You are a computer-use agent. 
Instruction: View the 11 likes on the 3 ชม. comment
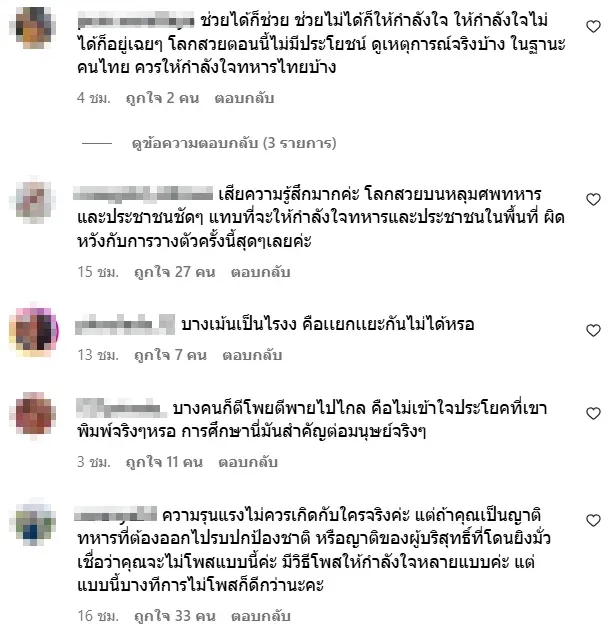pyautogui.click(x=162, y=462)
